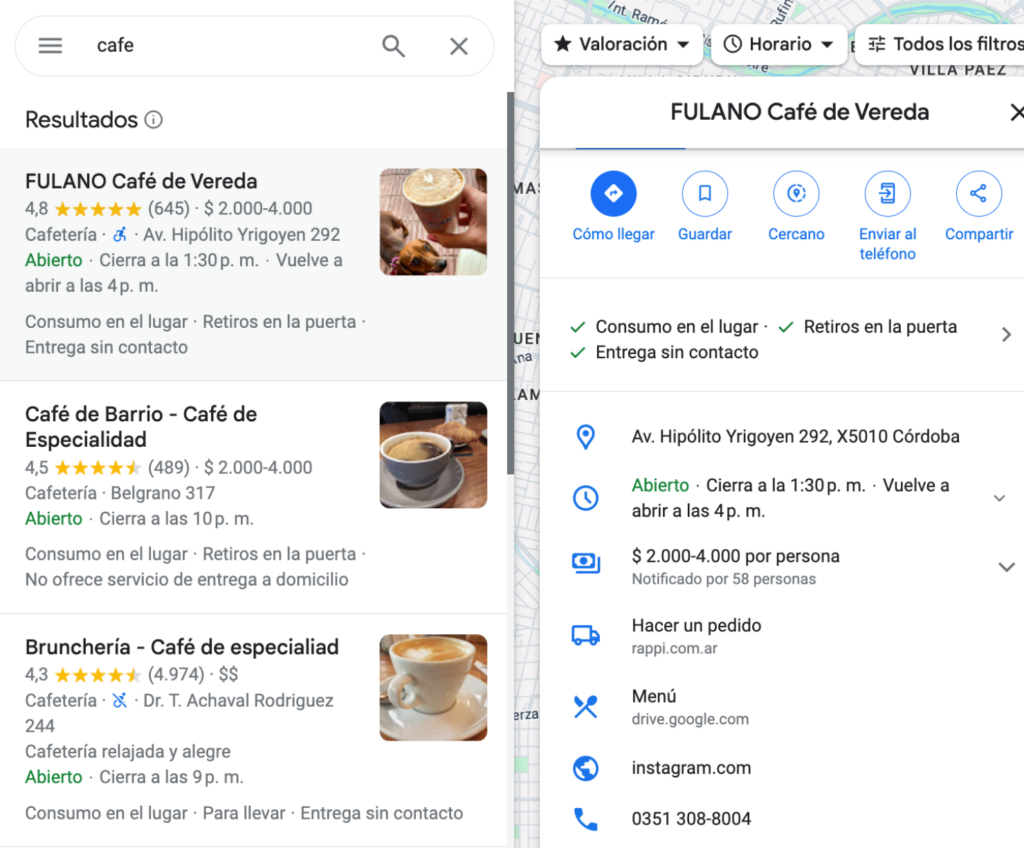1024x848 pixels.
Task: Open the Horario filter dropdown
Action: [x=779, y=44]
